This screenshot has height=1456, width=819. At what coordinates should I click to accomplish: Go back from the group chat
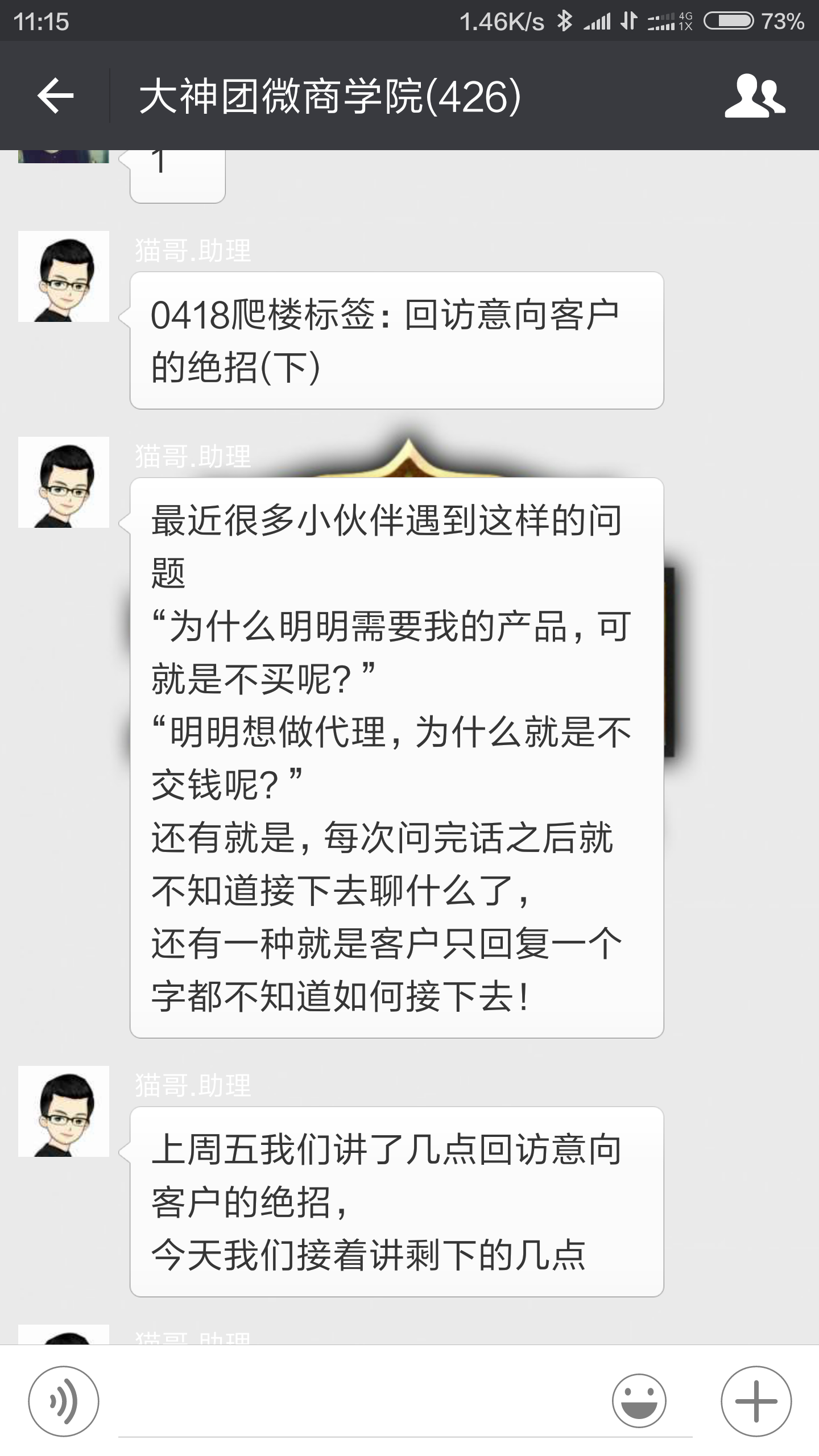coord(55,96)
